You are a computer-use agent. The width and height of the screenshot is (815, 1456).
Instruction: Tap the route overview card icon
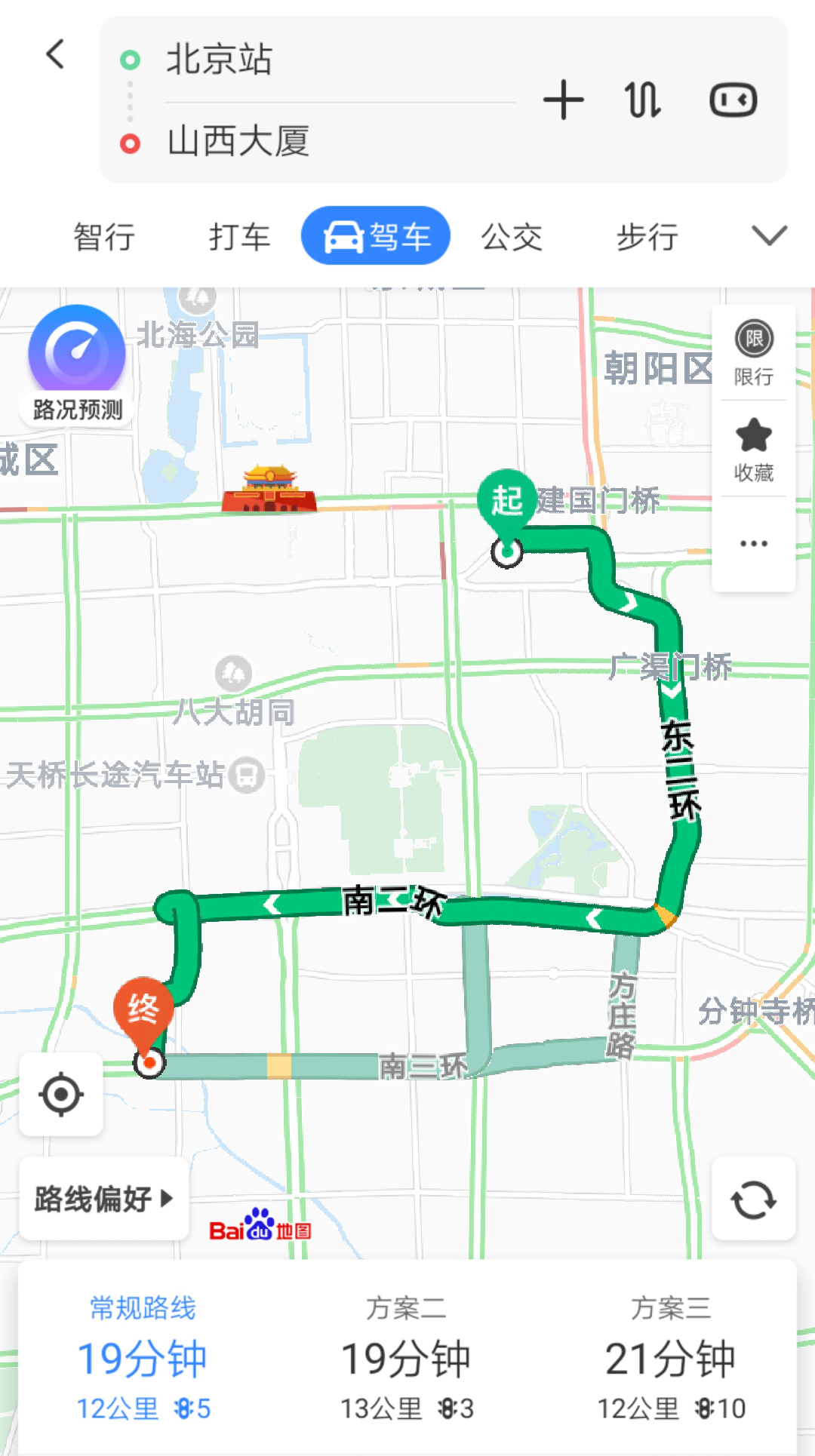[734, 99]
